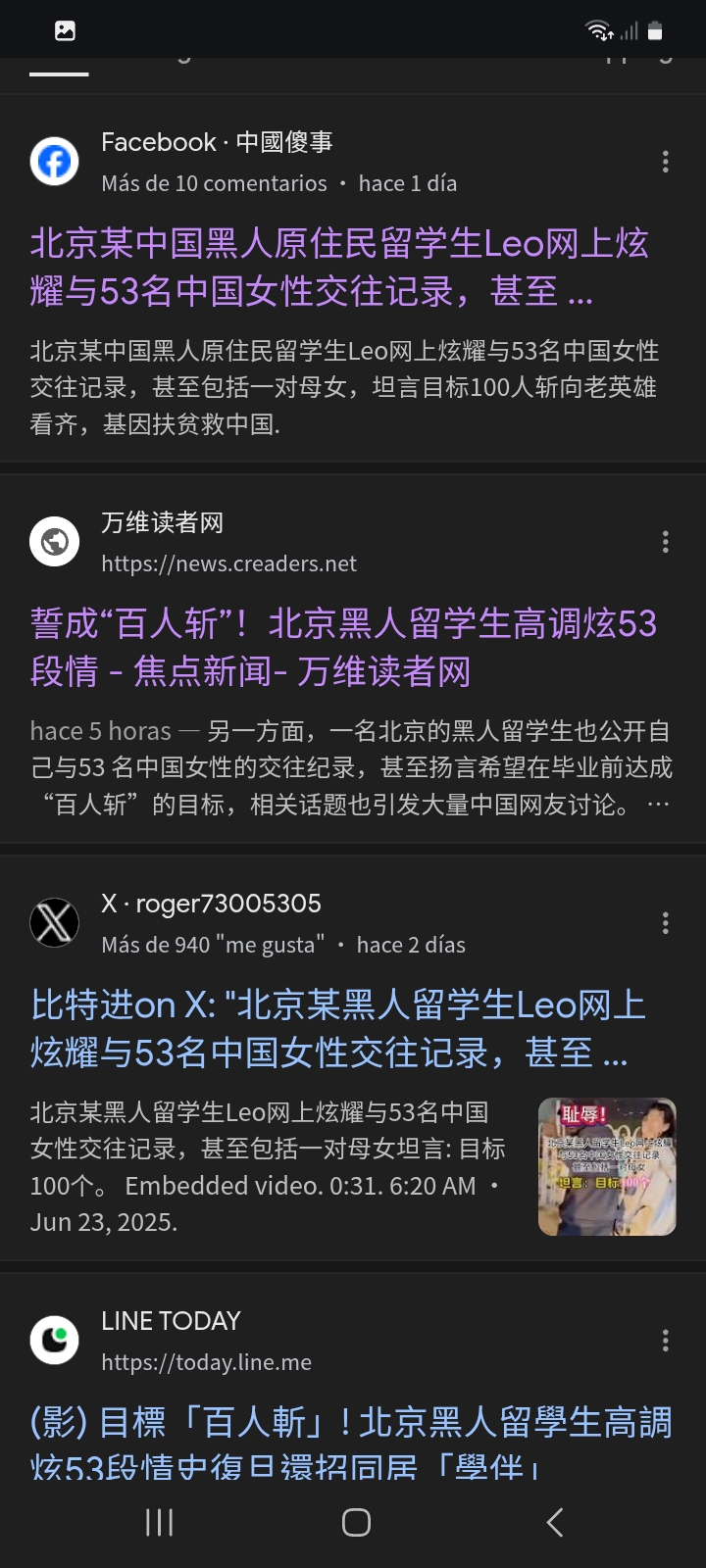Viewport: 706px width, 1568px height.
Task: Tap three-dot menu beside X roger73005305
Action: (666, 923)
